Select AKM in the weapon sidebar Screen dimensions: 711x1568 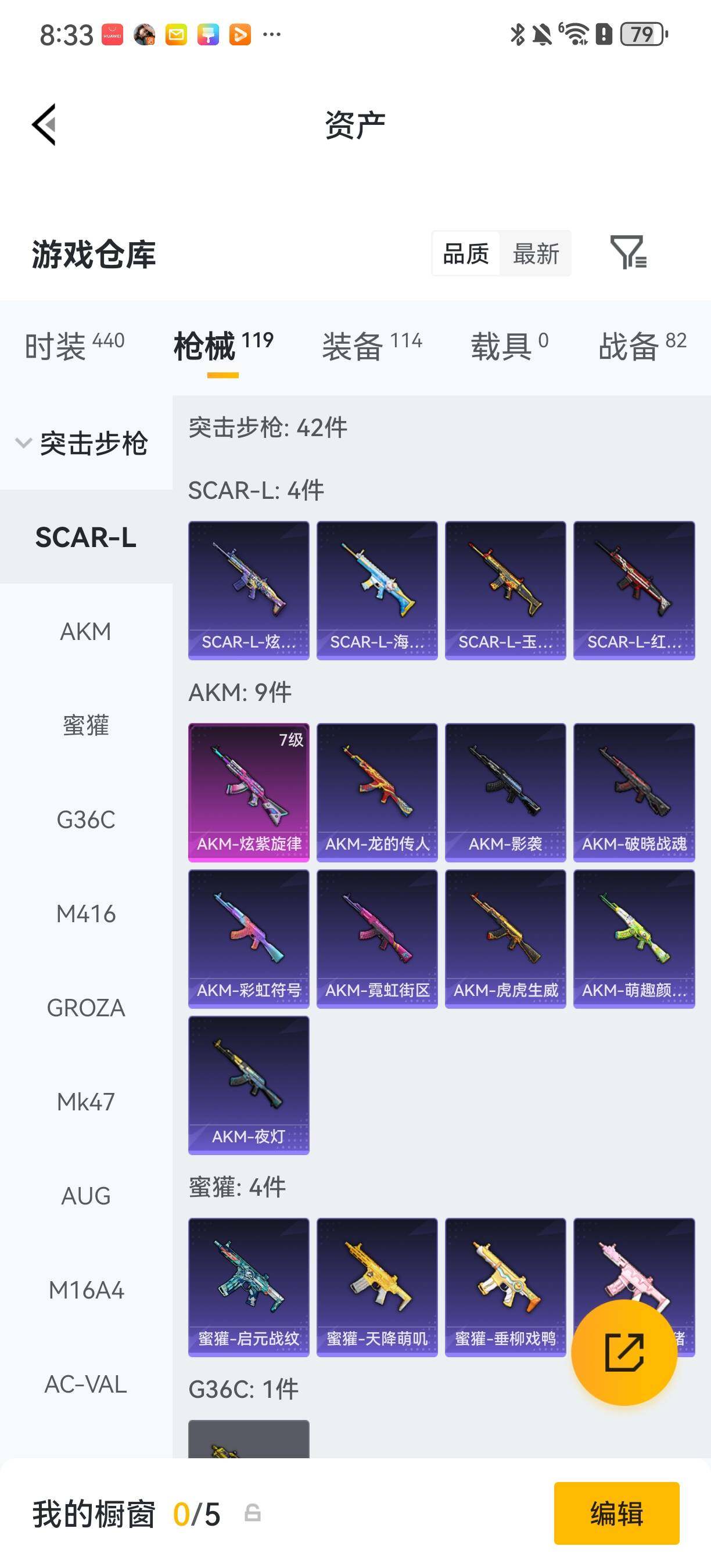pos(86,631)
